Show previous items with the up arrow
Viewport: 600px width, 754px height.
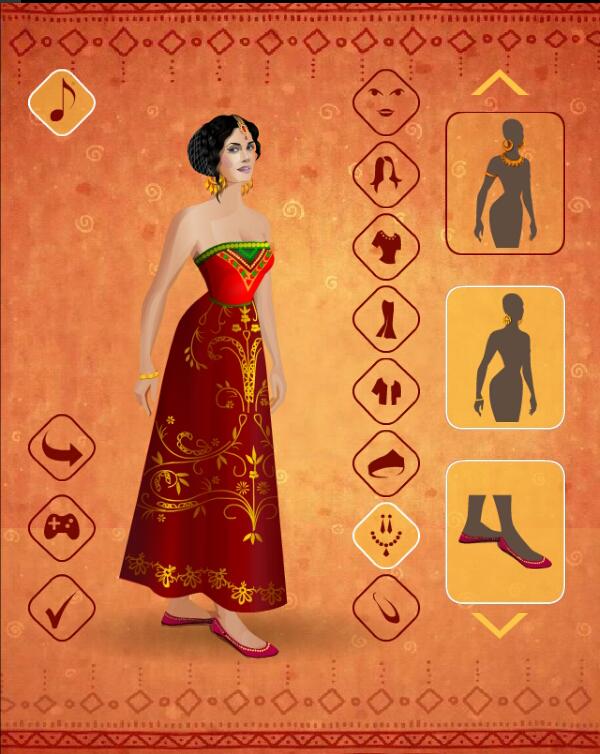[x=499, y=84]
